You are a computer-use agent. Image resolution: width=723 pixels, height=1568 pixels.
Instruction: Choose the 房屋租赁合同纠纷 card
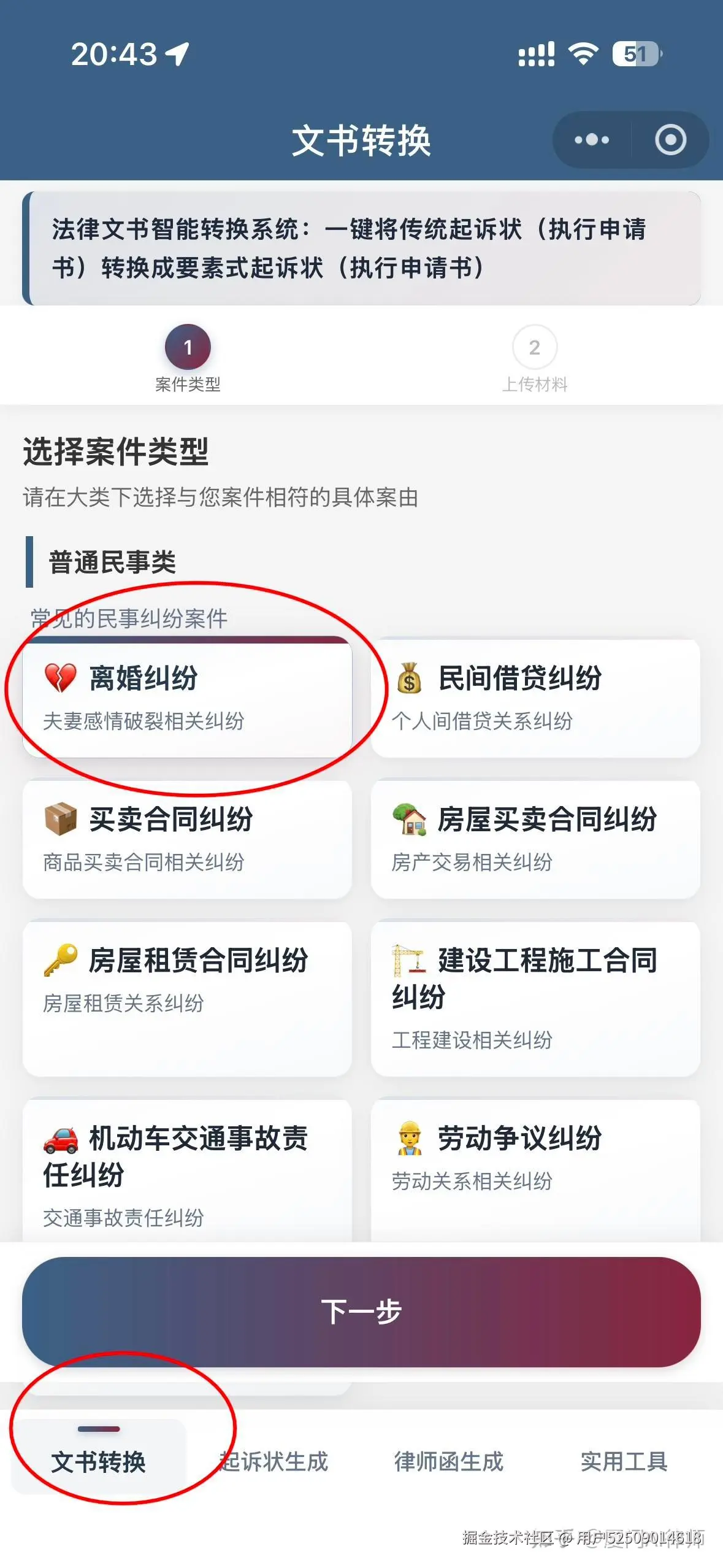(187, 997)
